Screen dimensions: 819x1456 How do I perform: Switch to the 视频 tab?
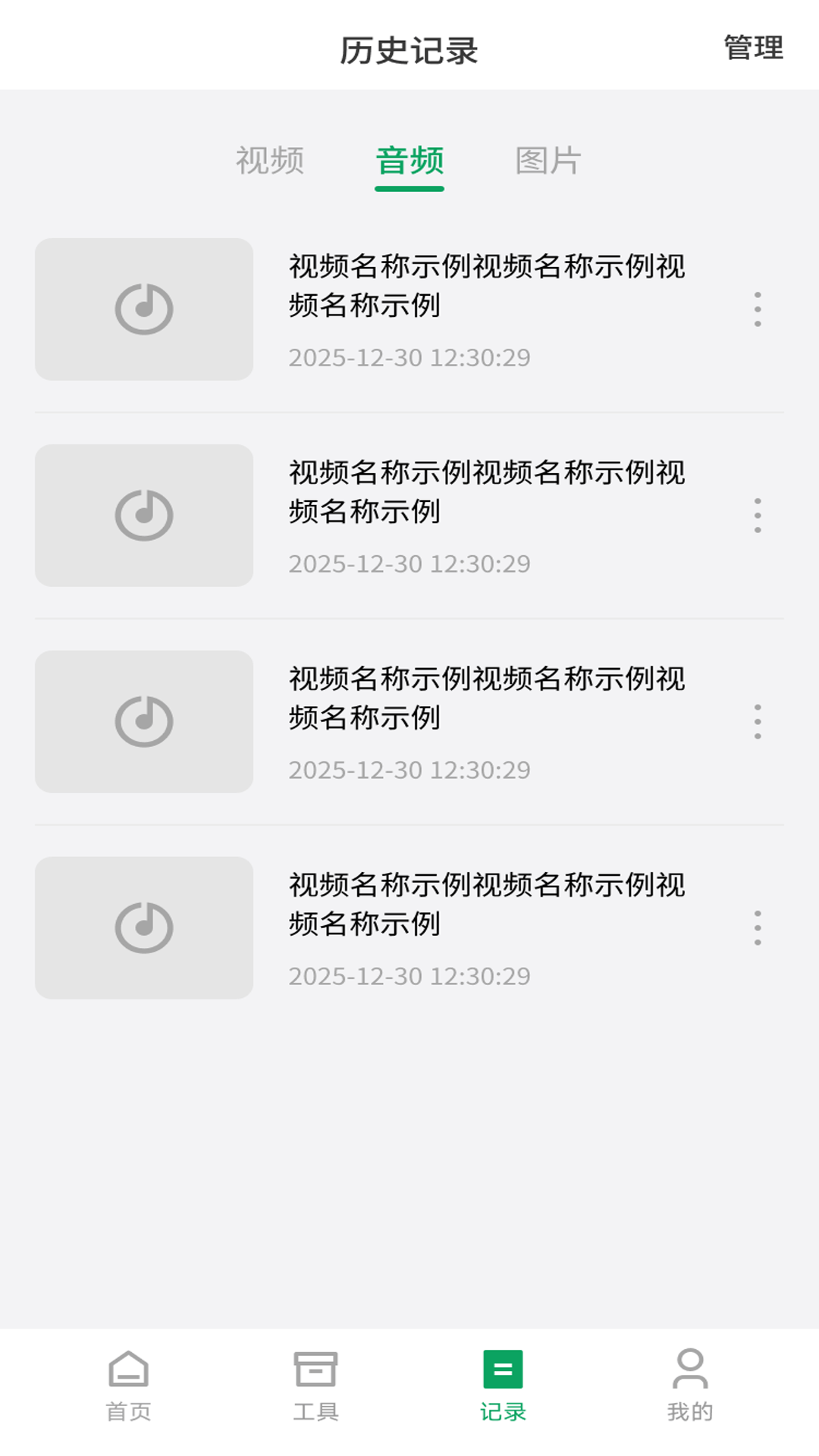coord(271,161)
